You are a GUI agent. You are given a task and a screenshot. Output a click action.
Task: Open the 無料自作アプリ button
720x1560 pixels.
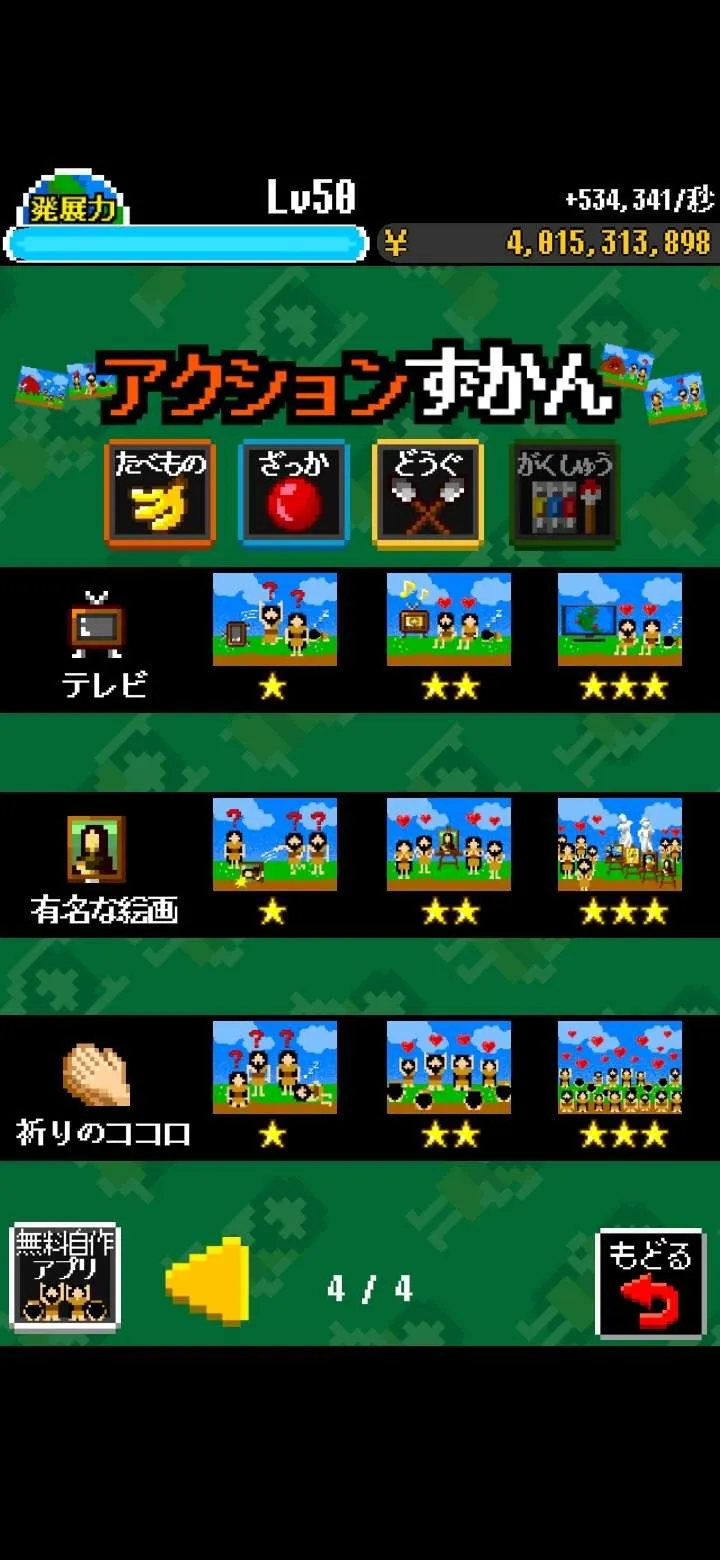click(x=65, y=1277)
